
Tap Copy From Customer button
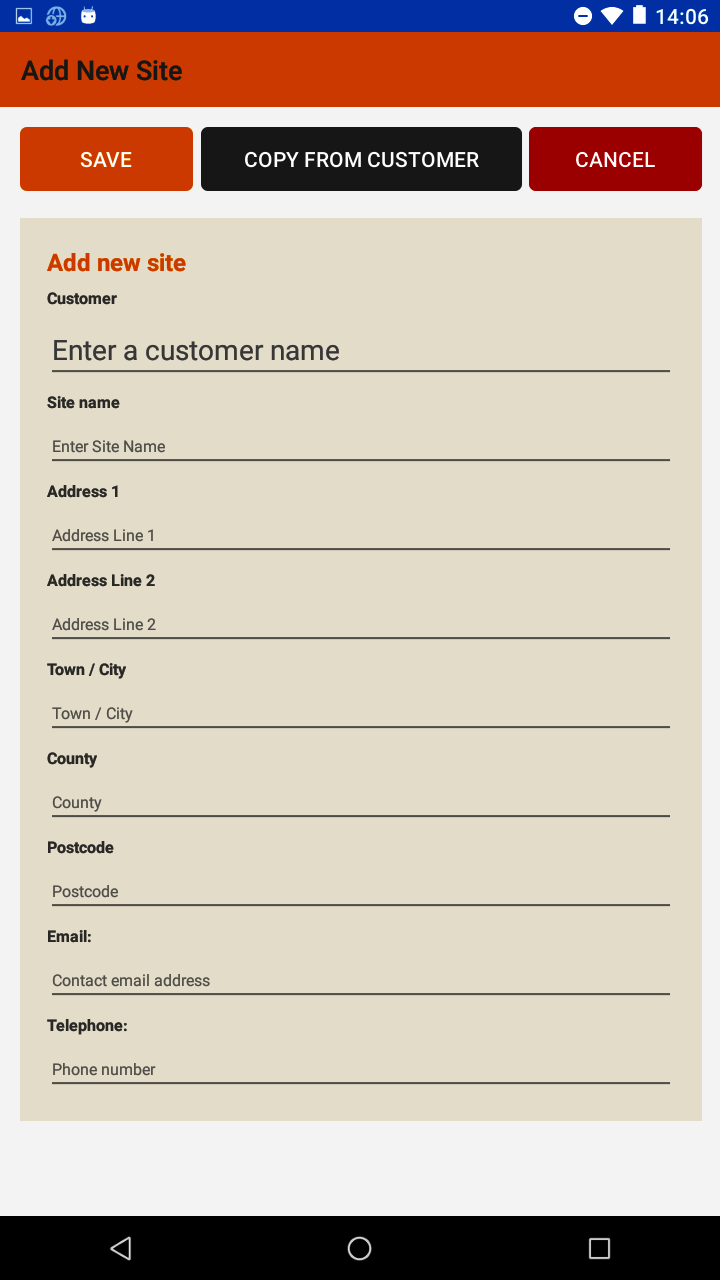361,159
